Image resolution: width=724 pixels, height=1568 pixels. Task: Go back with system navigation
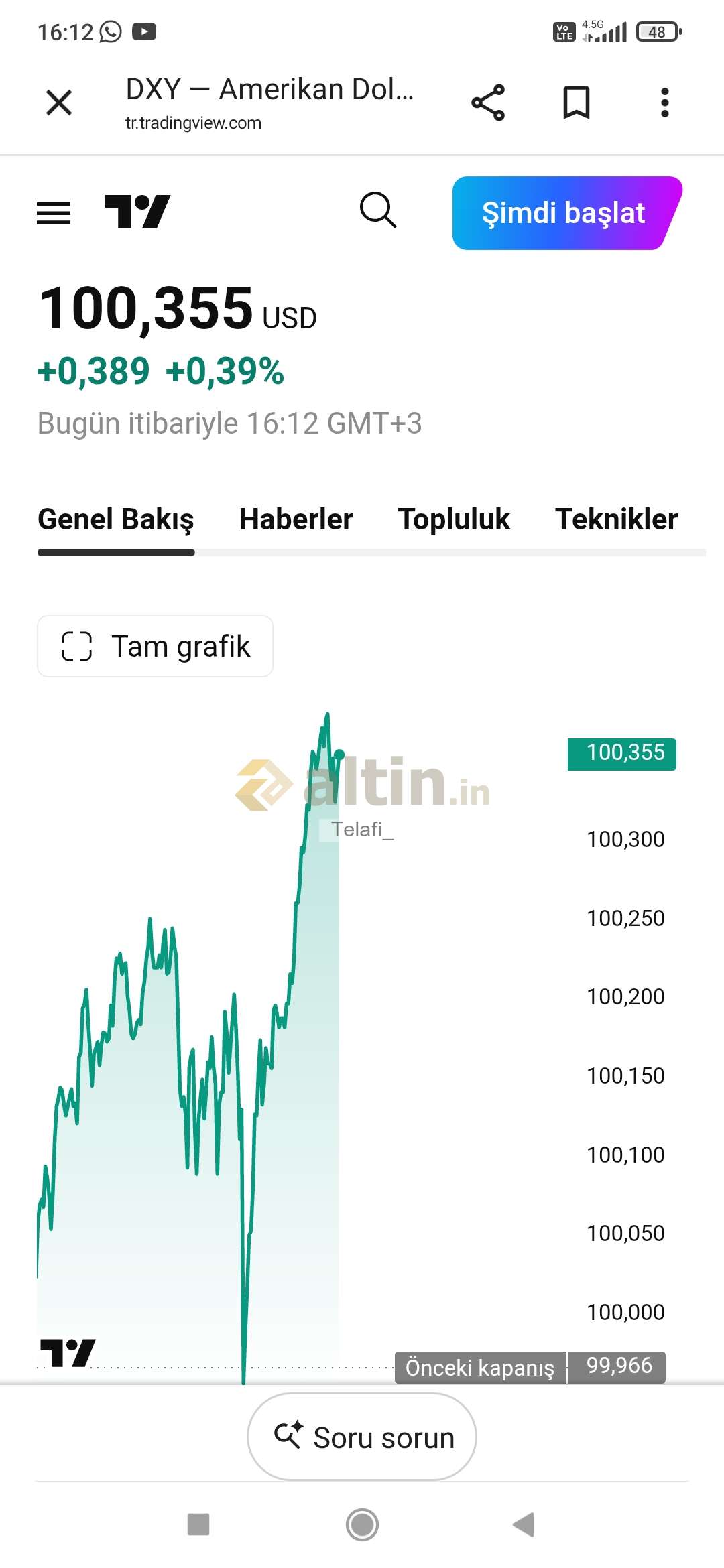(524, 1524)
